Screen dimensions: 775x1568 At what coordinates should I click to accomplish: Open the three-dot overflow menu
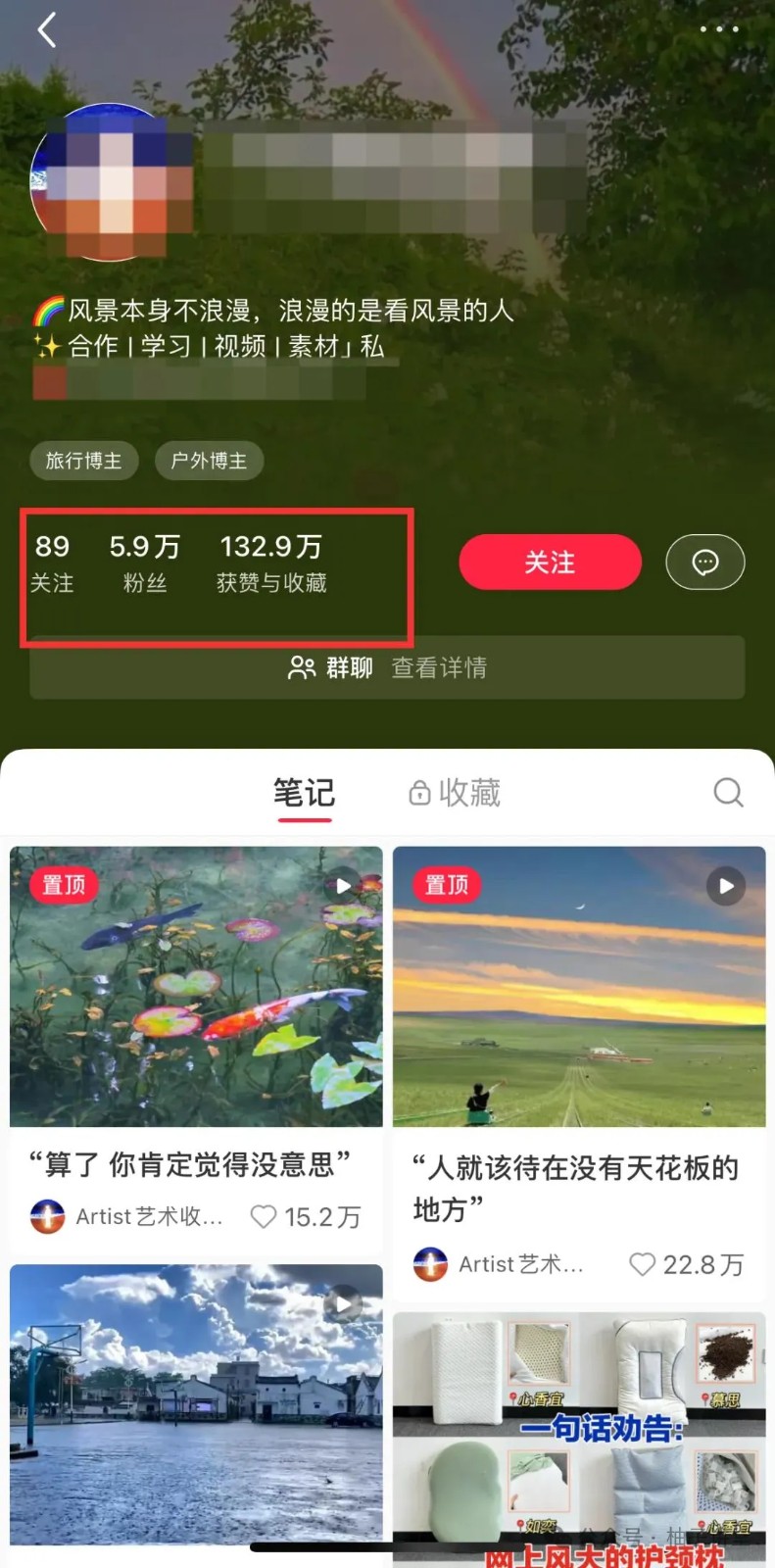coord(719,29)
